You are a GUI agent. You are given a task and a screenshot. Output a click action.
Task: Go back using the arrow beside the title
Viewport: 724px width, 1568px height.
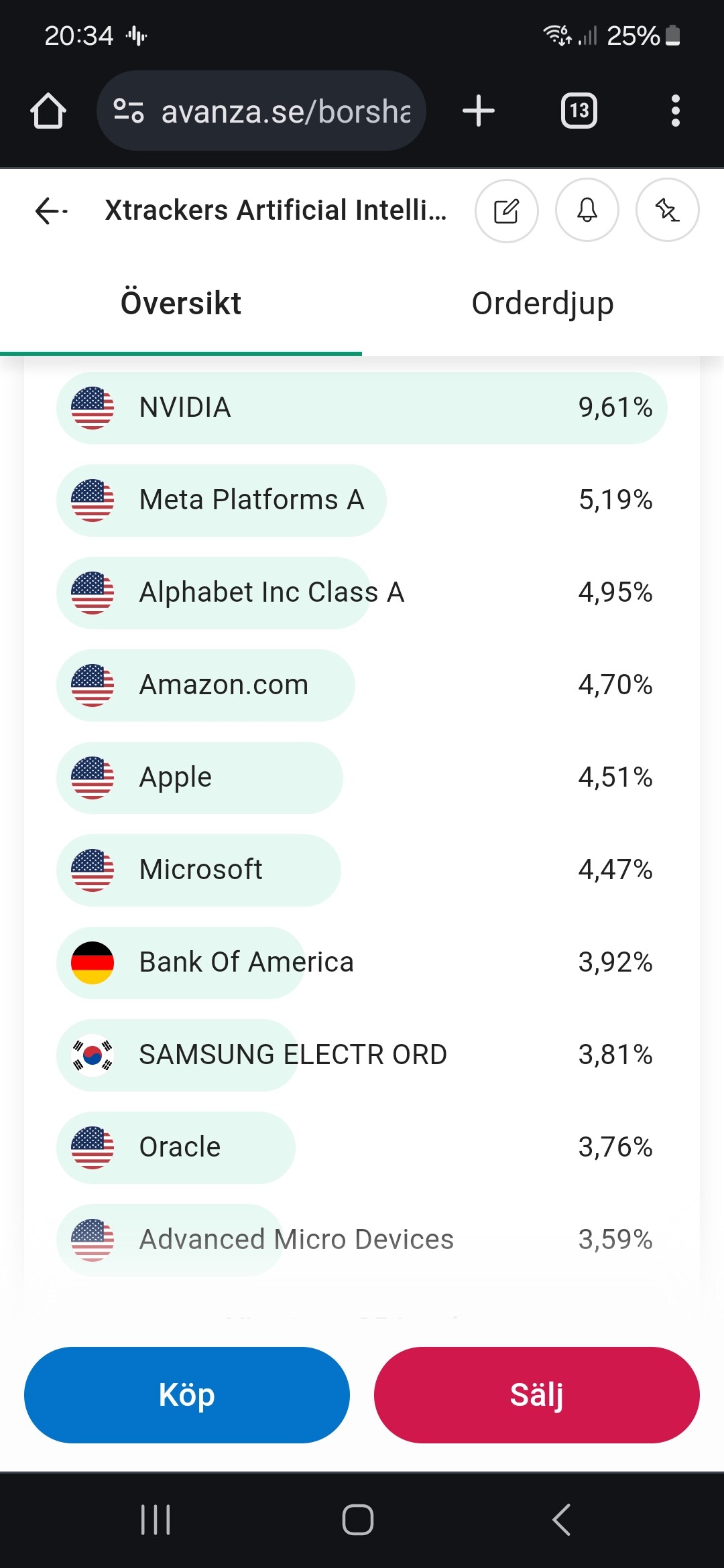click(51, 210)
